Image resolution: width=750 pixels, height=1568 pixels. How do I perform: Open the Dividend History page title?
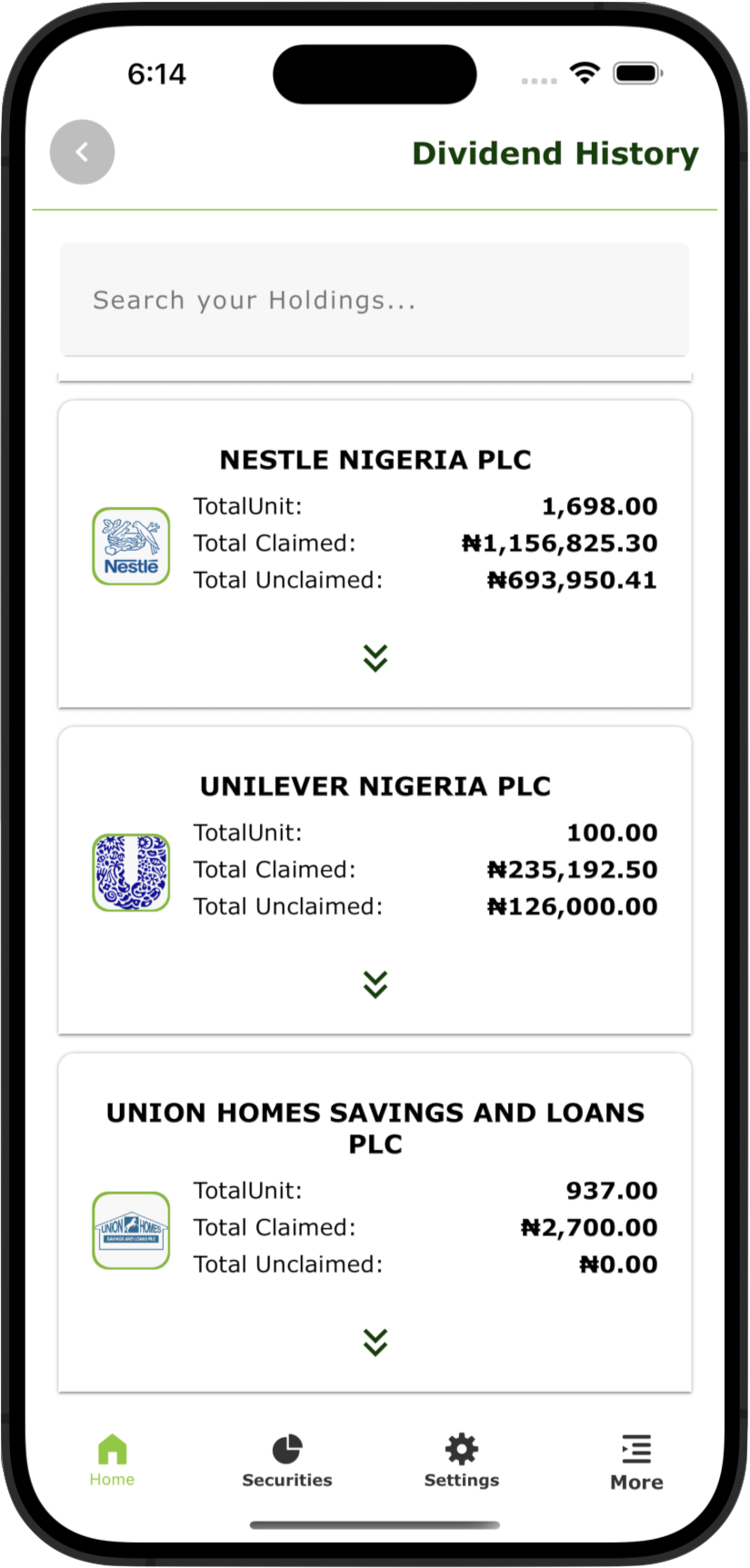point(555,153)
